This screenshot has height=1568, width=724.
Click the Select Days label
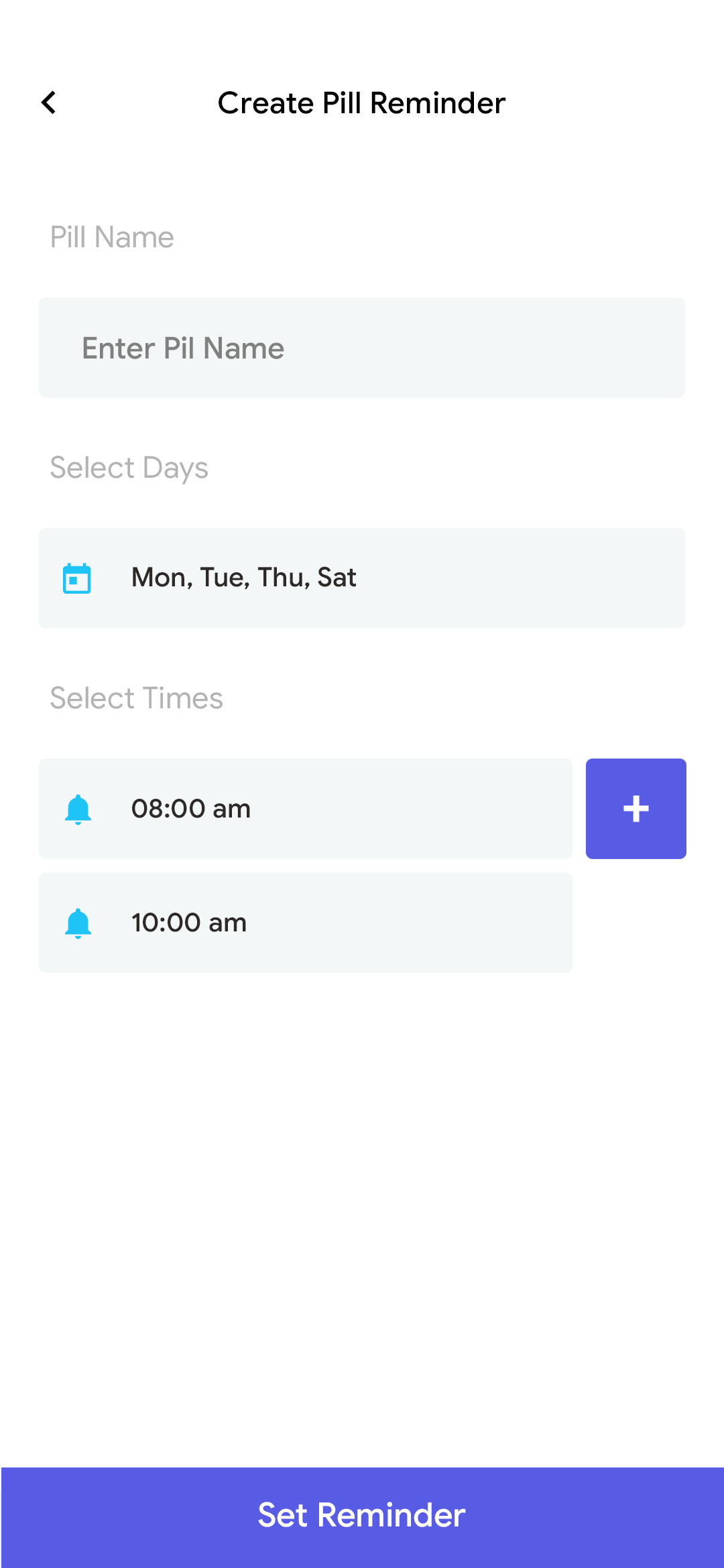[129, 467]
